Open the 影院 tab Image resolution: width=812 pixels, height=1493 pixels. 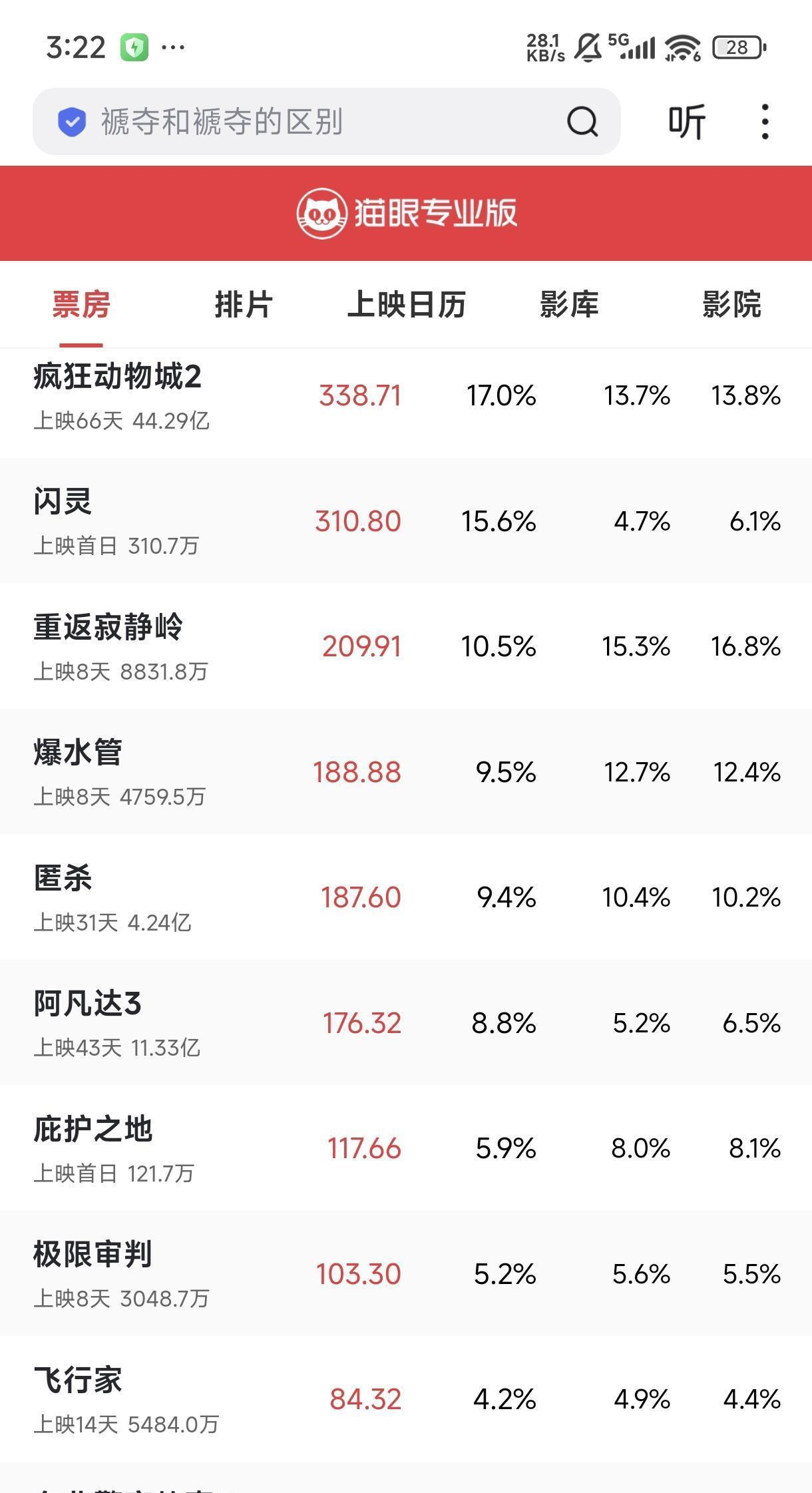click(732, 305)
